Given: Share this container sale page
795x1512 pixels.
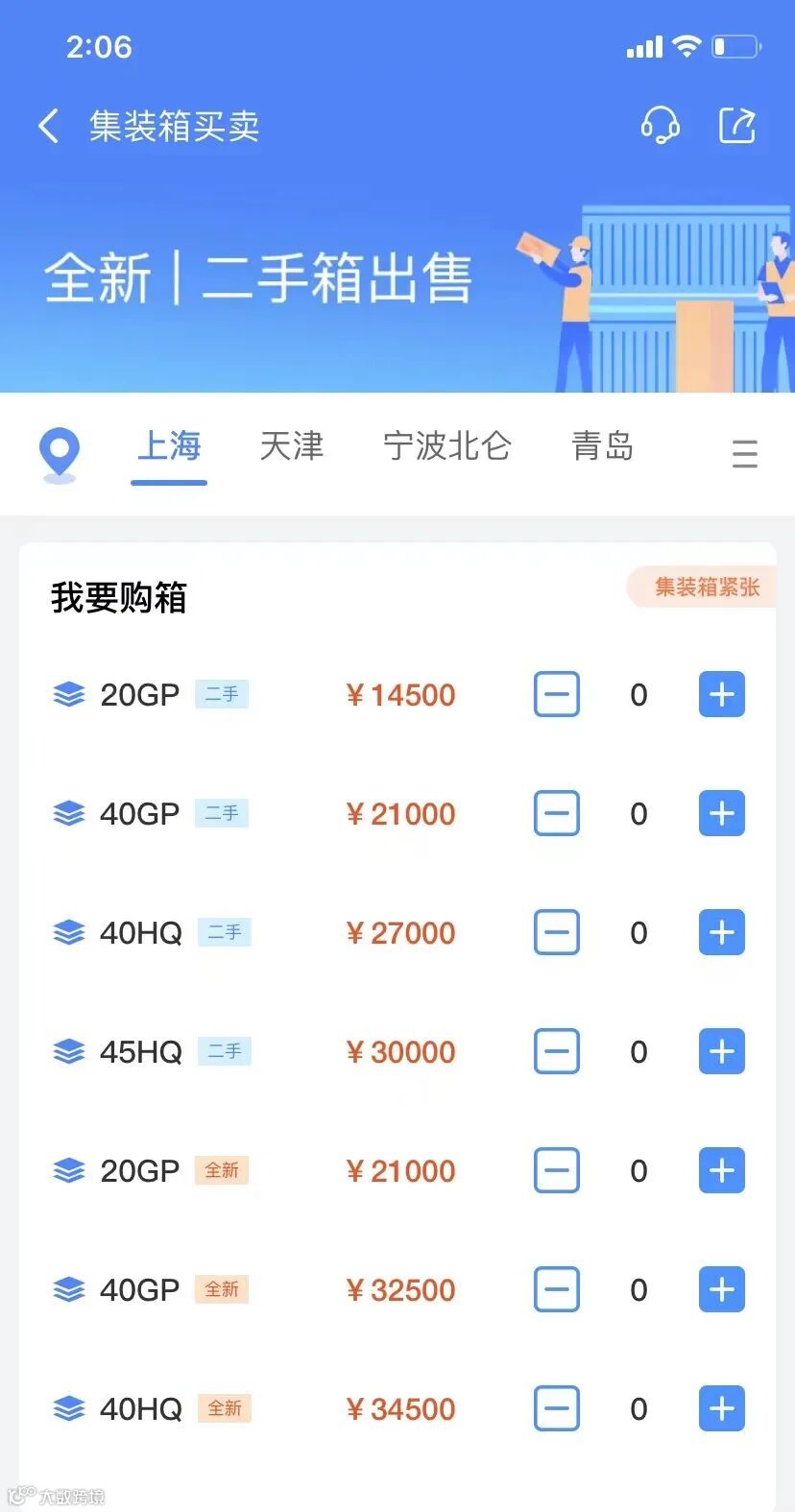Looking at the screenshot, I should (x=737, y=125).
